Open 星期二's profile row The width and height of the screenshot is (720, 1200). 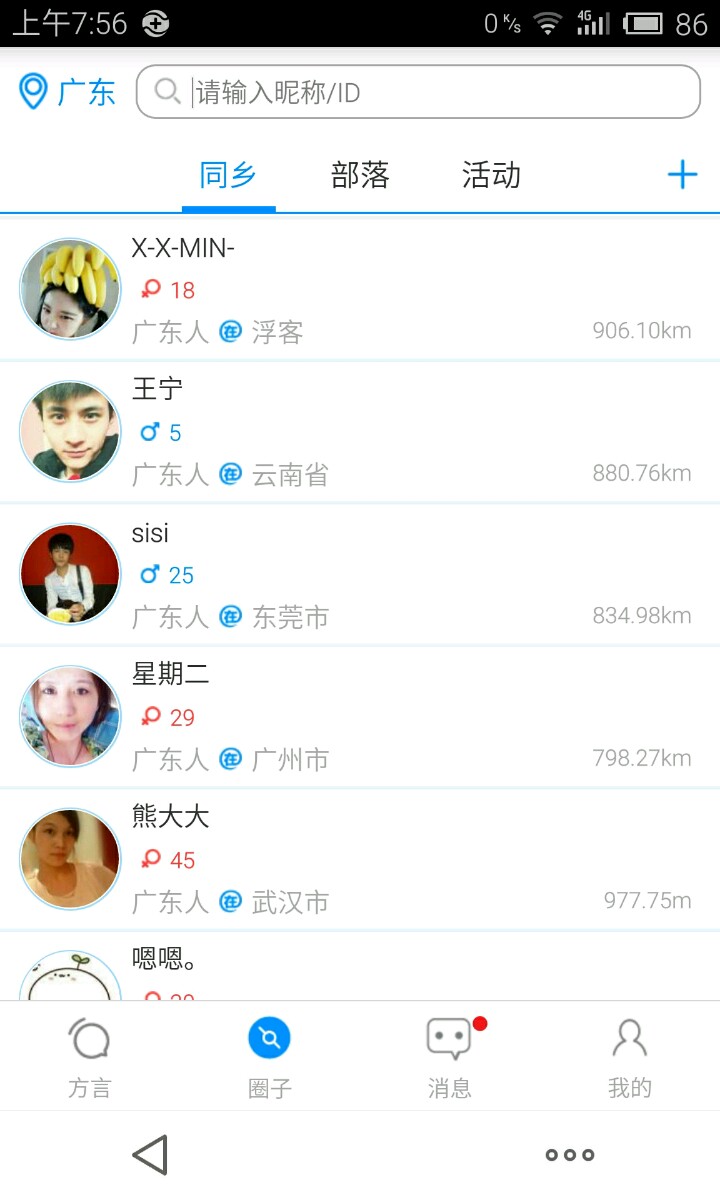click(x=360, y=716)
